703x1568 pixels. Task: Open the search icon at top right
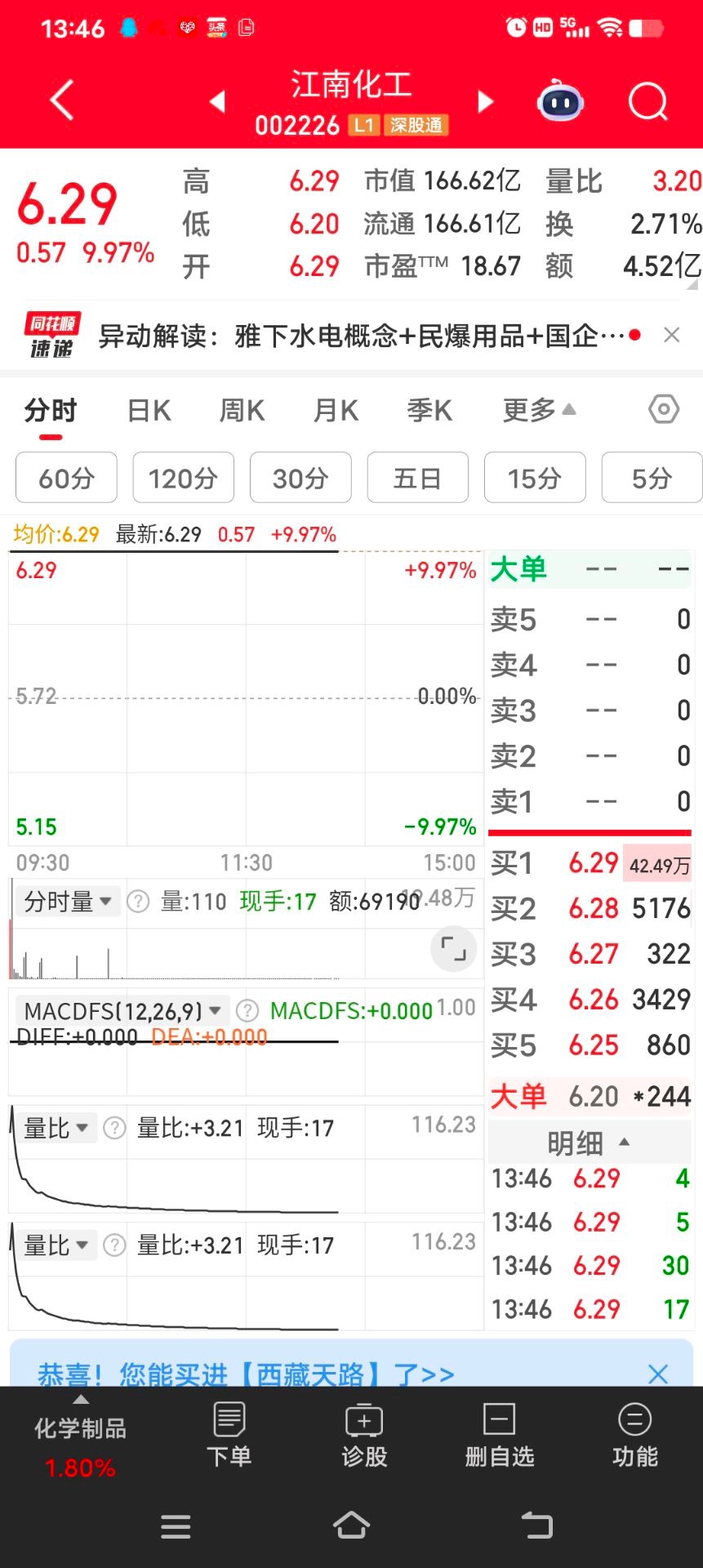[647, 100]
